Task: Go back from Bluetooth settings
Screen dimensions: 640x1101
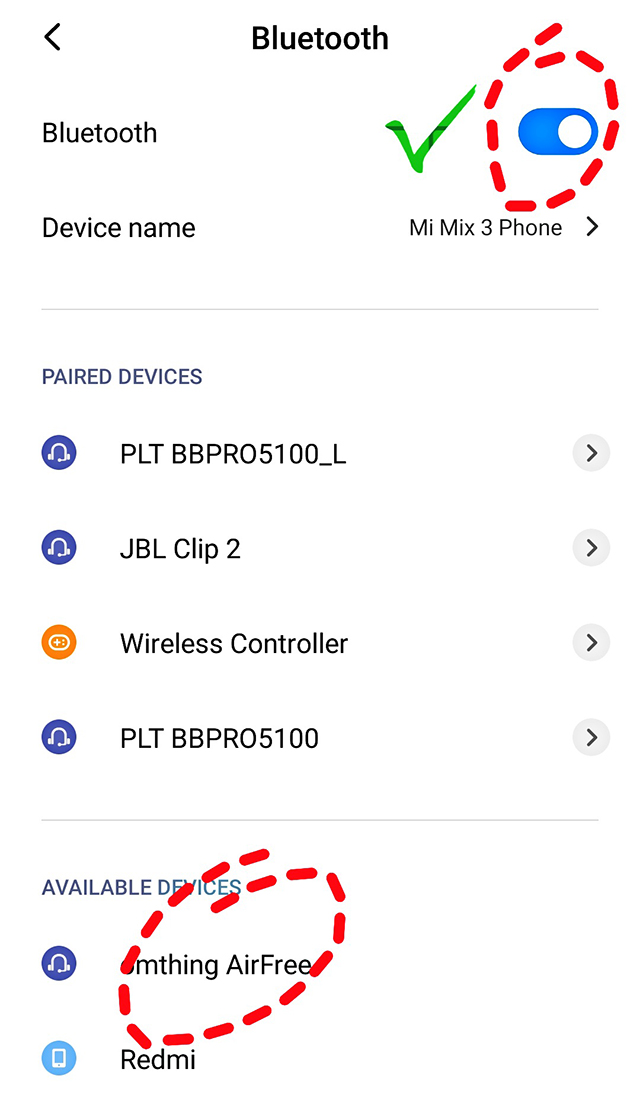Action: click(53, 37)
